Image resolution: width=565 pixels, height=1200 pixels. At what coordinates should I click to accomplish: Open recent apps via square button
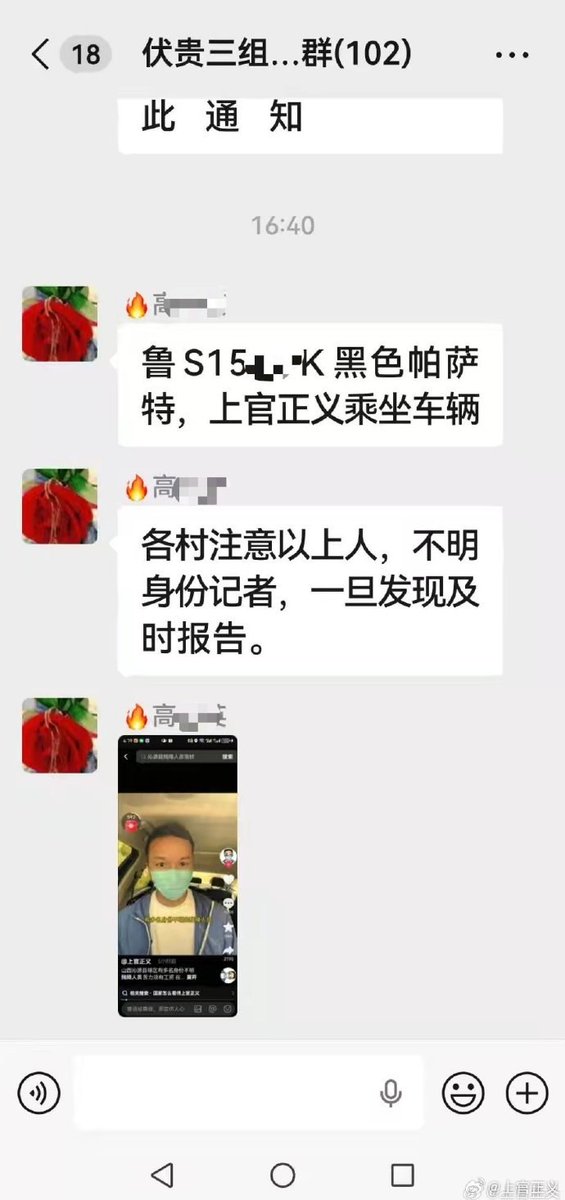[x=403, y=1174]
